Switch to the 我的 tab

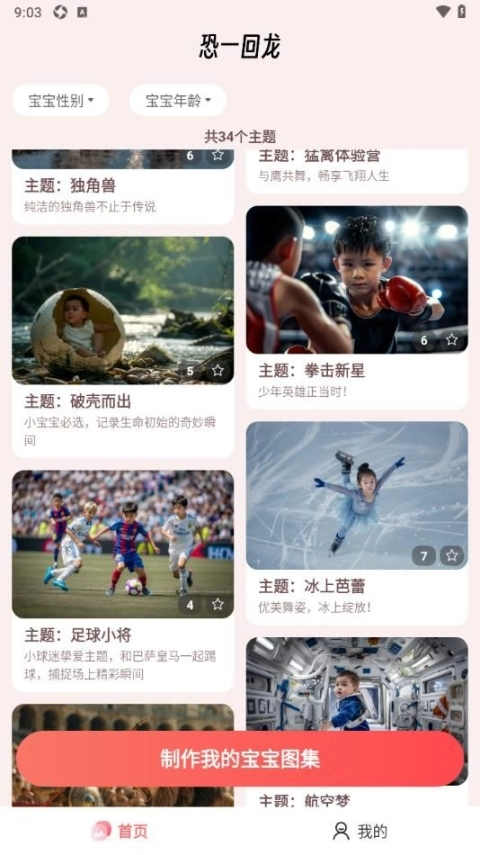(x=360, y=831)
